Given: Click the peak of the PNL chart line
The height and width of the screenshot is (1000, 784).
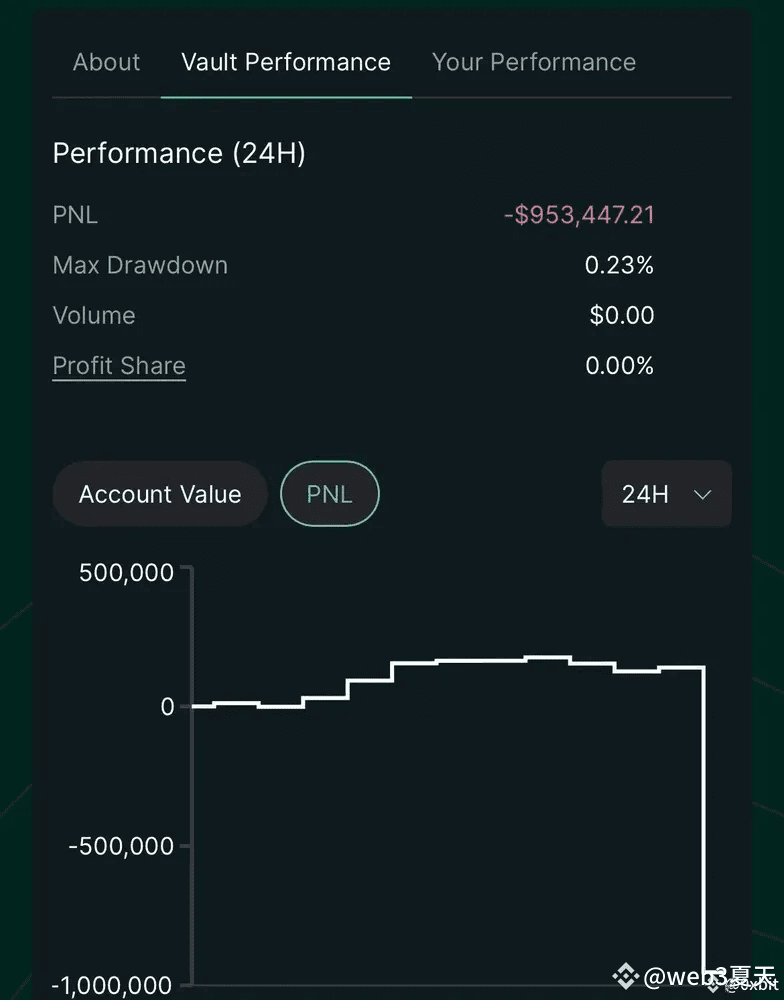Looking at the screenshot, I should point(550,658).
